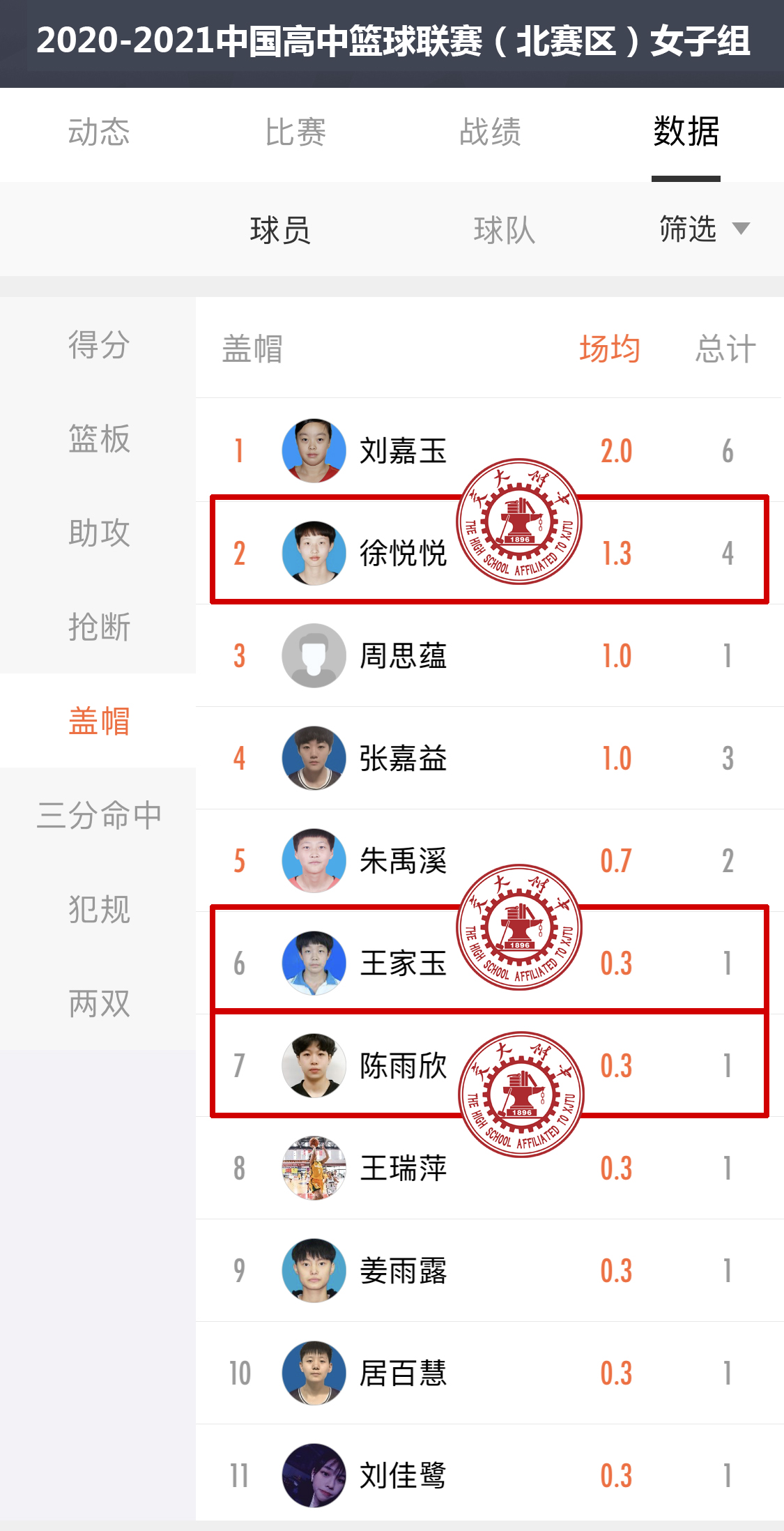Show the 助攻 stats category

point(99,533)
